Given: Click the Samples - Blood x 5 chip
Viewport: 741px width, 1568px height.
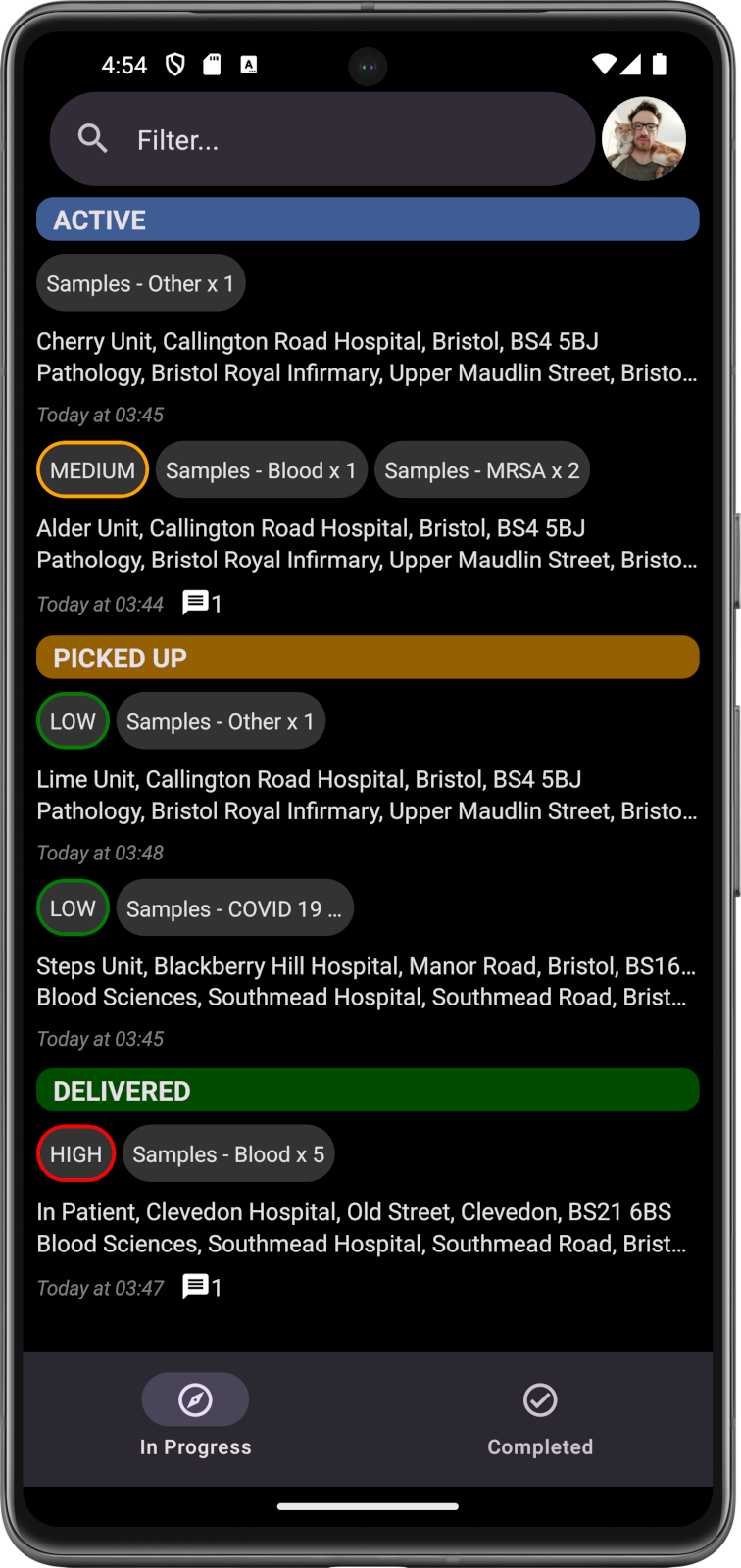Looking at the screenshot, I should pos(228,1153).
